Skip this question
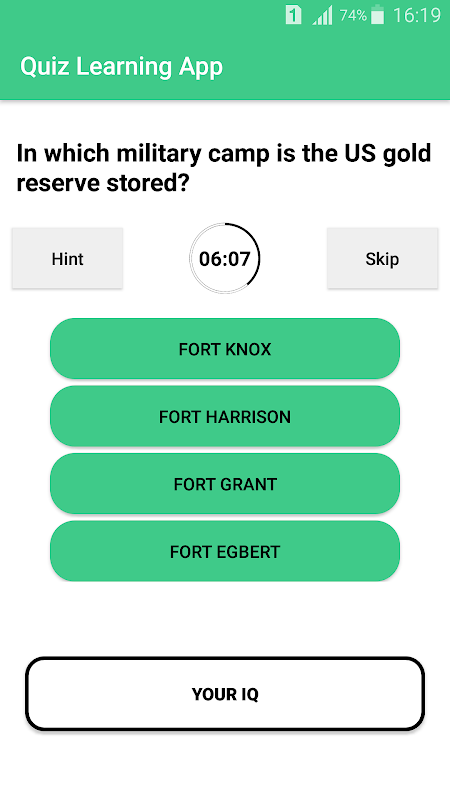Viewport: 450px width, 800px height. [x=382, y=258]
